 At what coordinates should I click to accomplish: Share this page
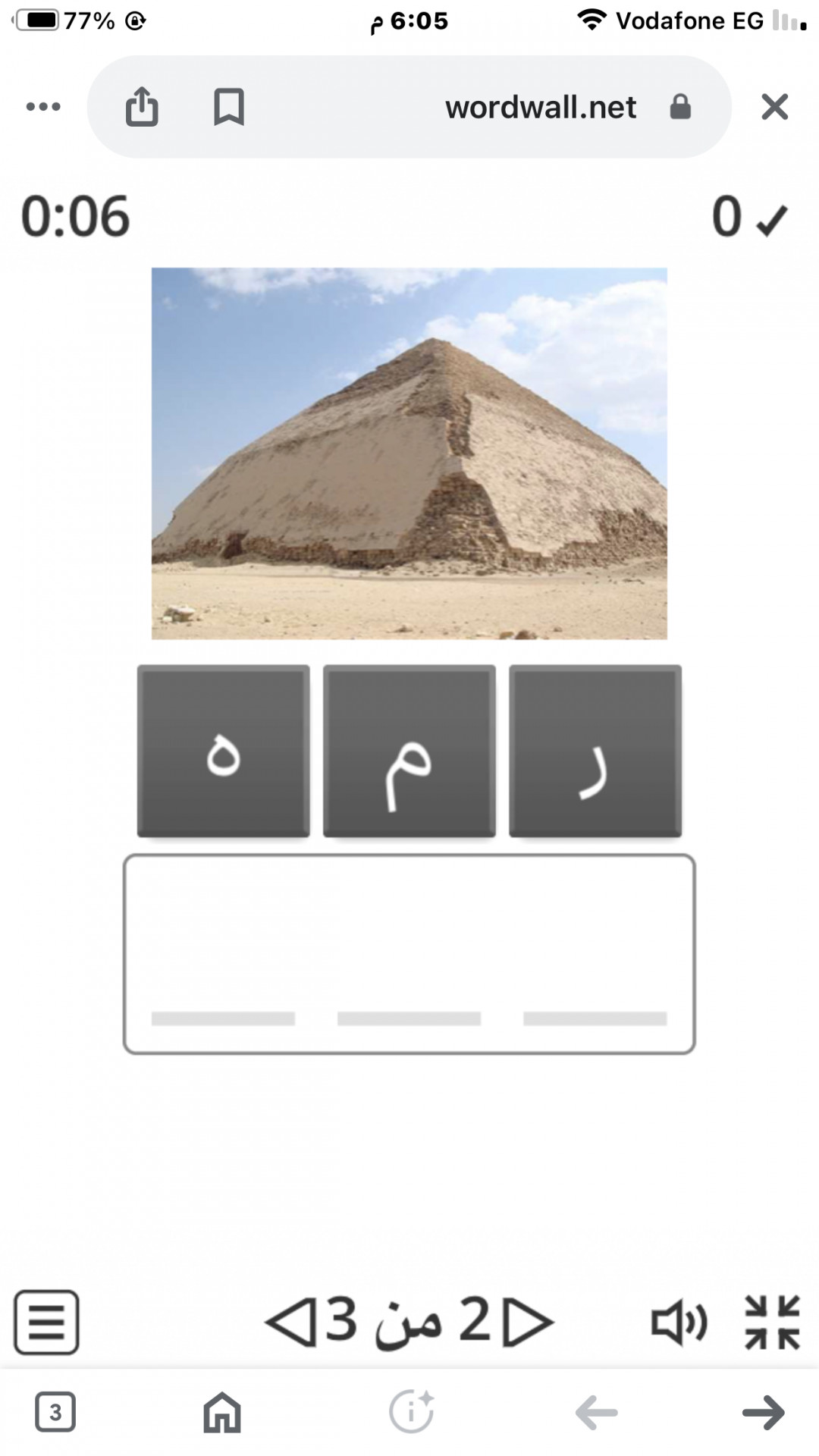[x=142, y=107]
